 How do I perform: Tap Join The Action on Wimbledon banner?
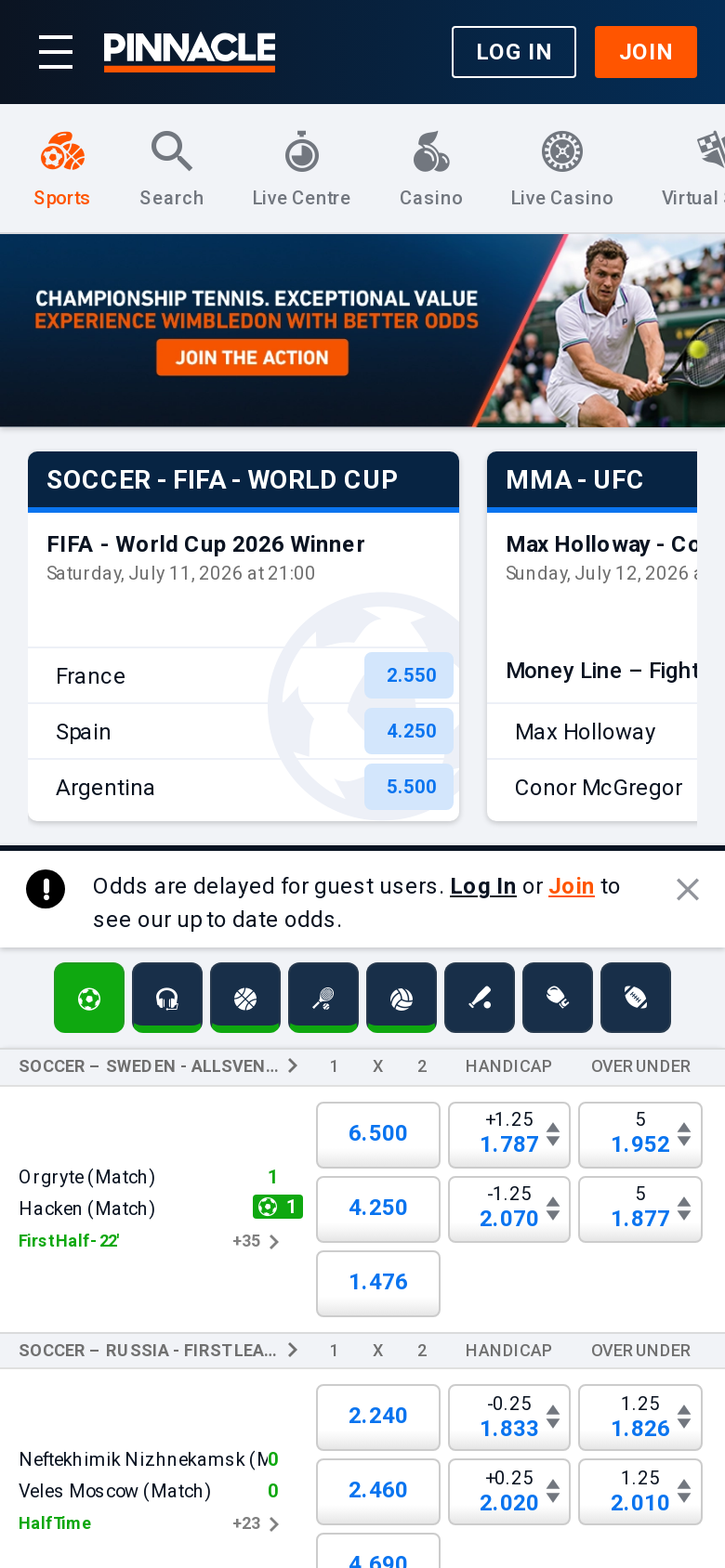coord(252,358)
